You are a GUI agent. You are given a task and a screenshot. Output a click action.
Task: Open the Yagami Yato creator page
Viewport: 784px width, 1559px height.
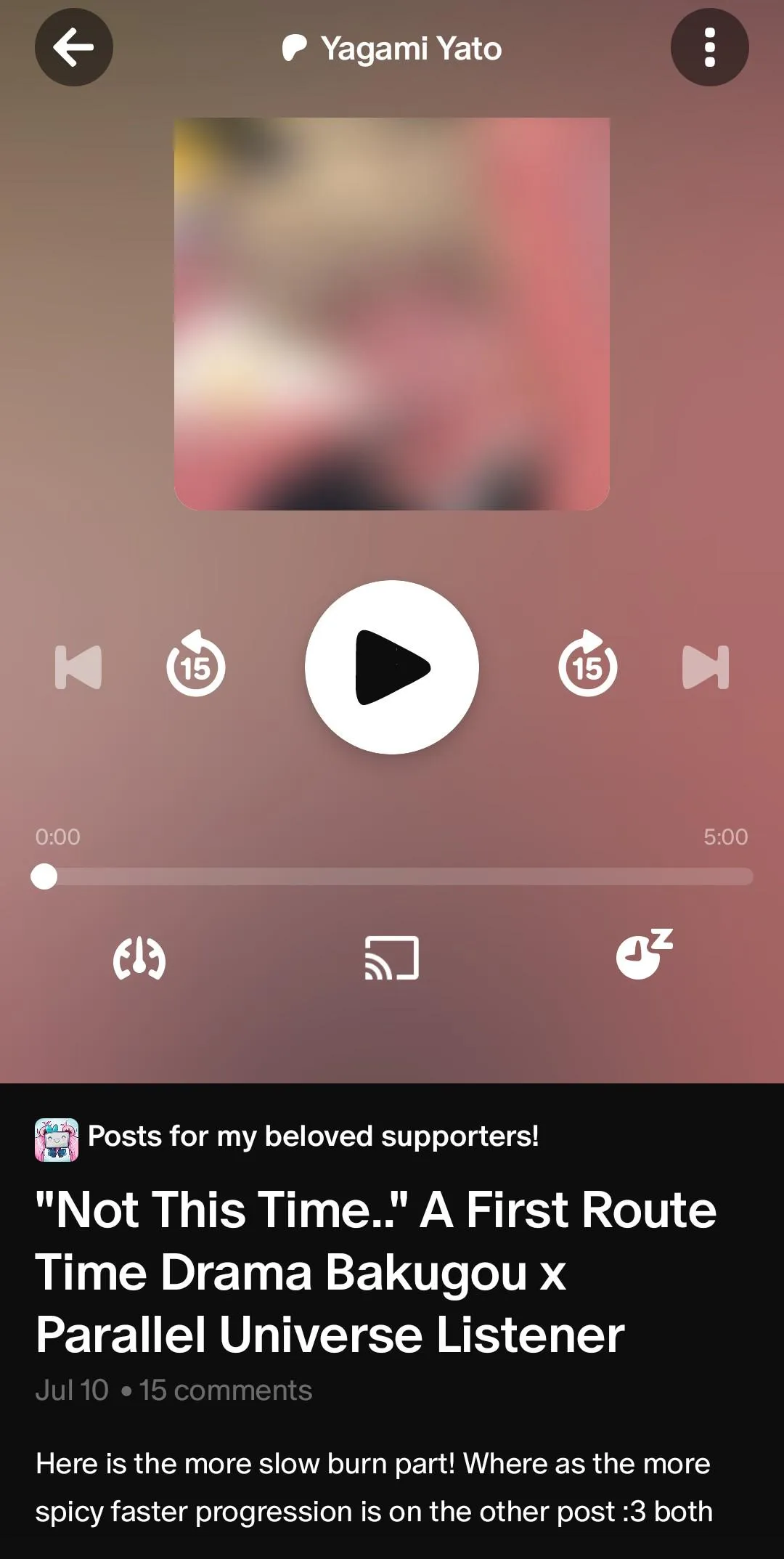393,49
